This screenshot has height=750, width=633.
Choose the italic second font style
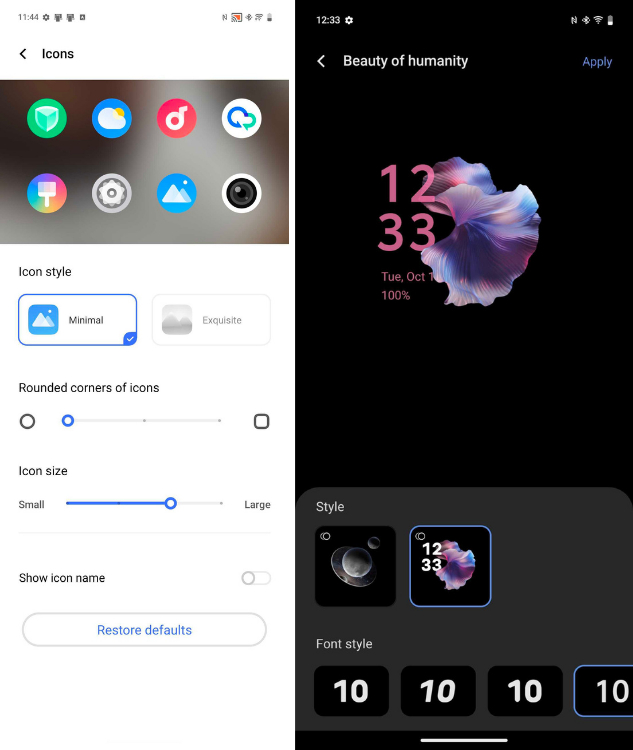[438, 691]
